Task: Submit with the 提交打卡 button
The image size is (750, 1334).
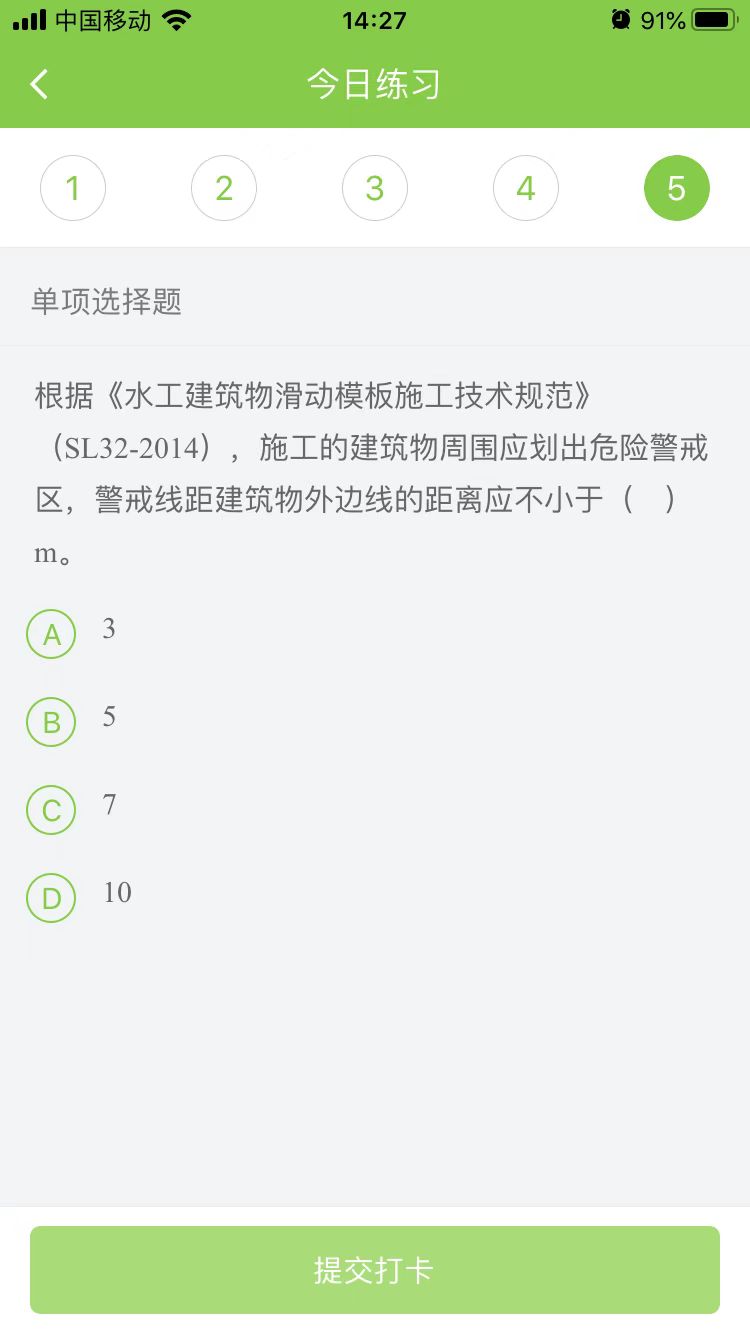Action: click(375, 1270)
